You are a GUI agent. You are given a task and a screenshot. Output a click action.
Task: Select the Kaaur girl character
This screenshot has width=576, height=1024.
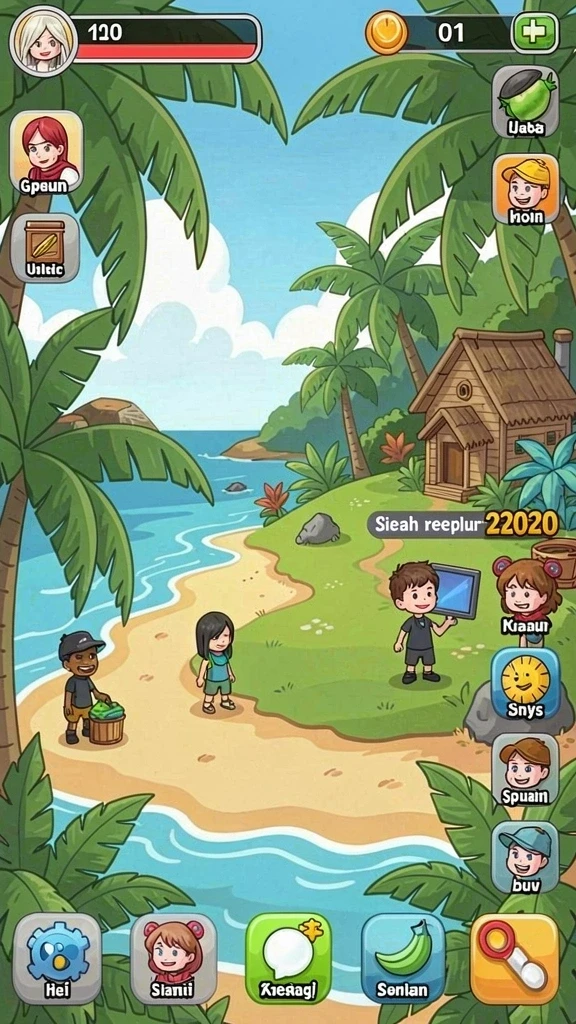[525, 599]
